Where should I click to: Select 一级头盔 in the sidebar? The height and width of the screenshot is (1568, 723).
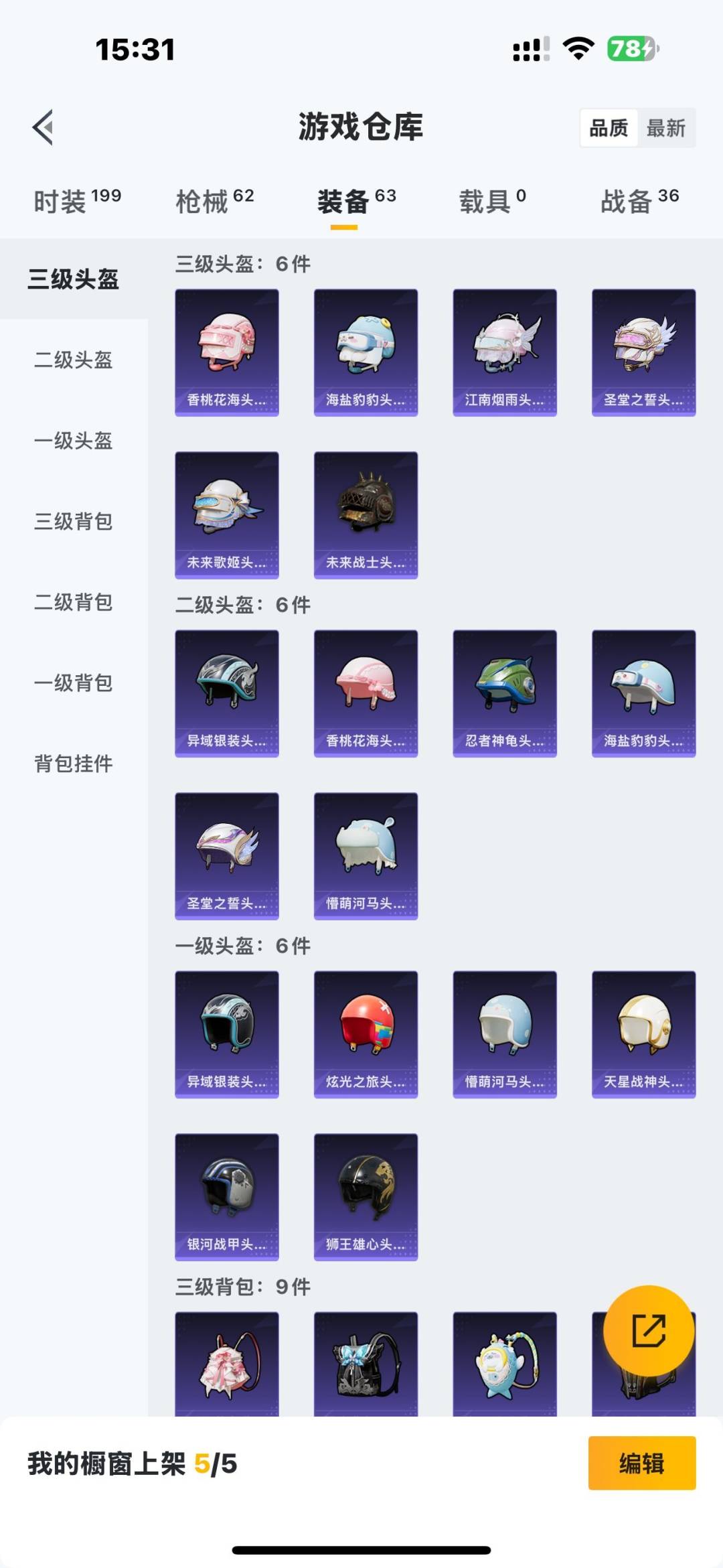[x=74, y=441]
